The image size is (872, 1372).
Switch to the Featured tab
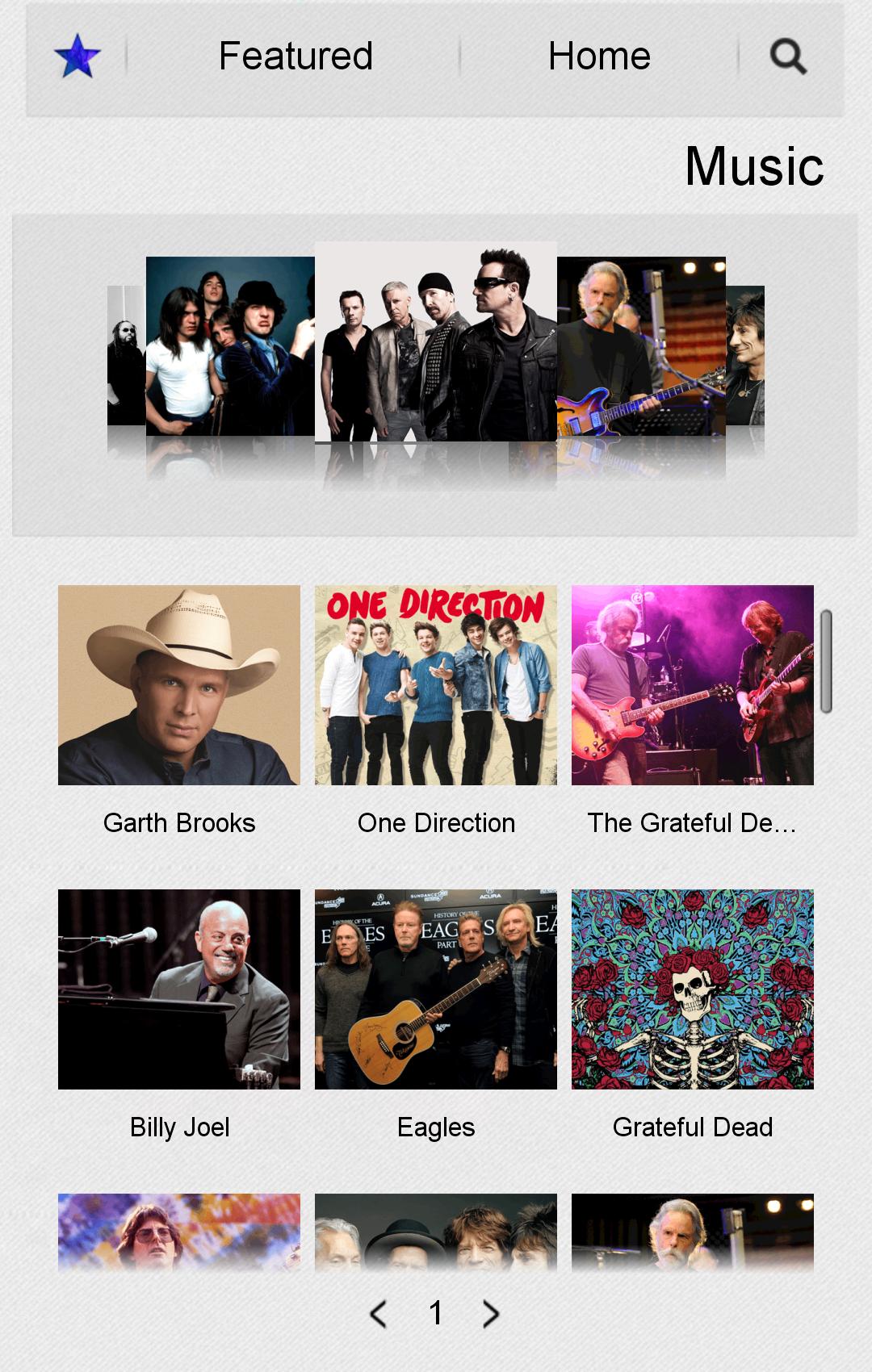pyautogui.click(x=296, y=56)
